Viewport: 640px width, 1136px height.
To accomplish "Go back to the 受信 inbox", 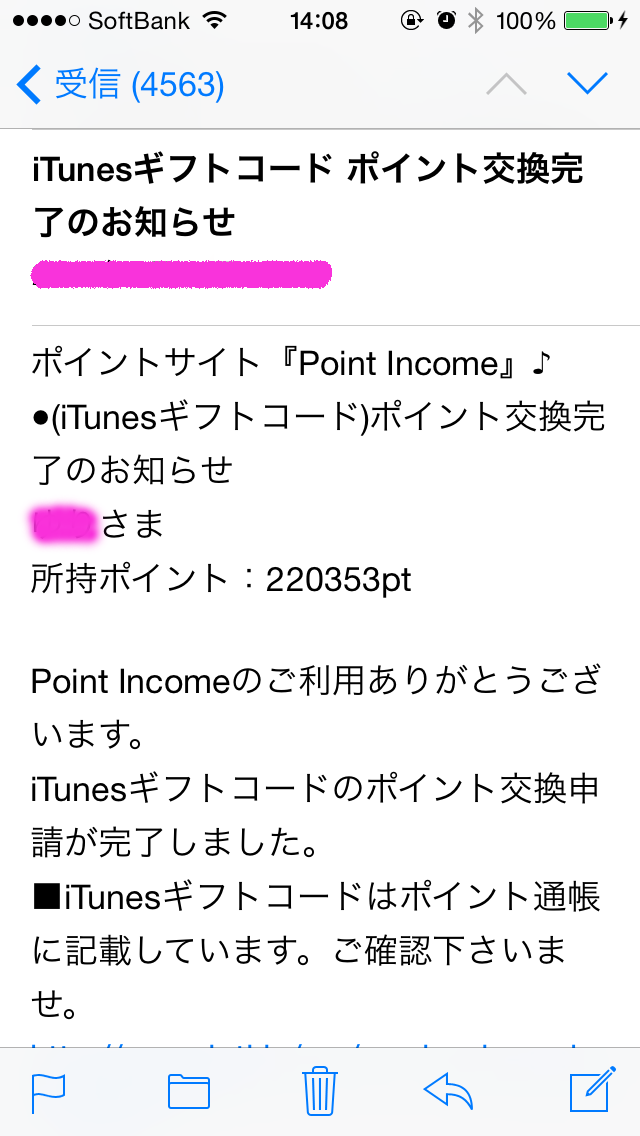I will click(120, 85).
